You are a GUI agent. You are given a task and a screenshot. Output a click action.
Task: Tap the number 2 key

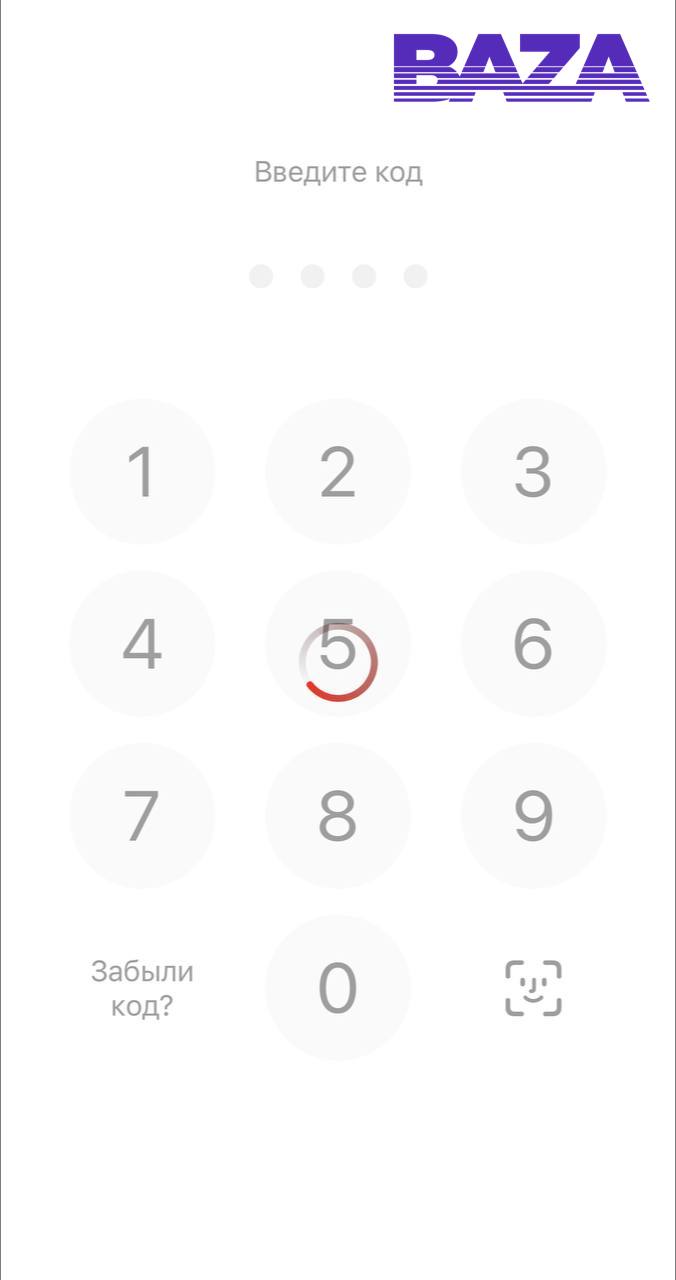tap(338, 471)
